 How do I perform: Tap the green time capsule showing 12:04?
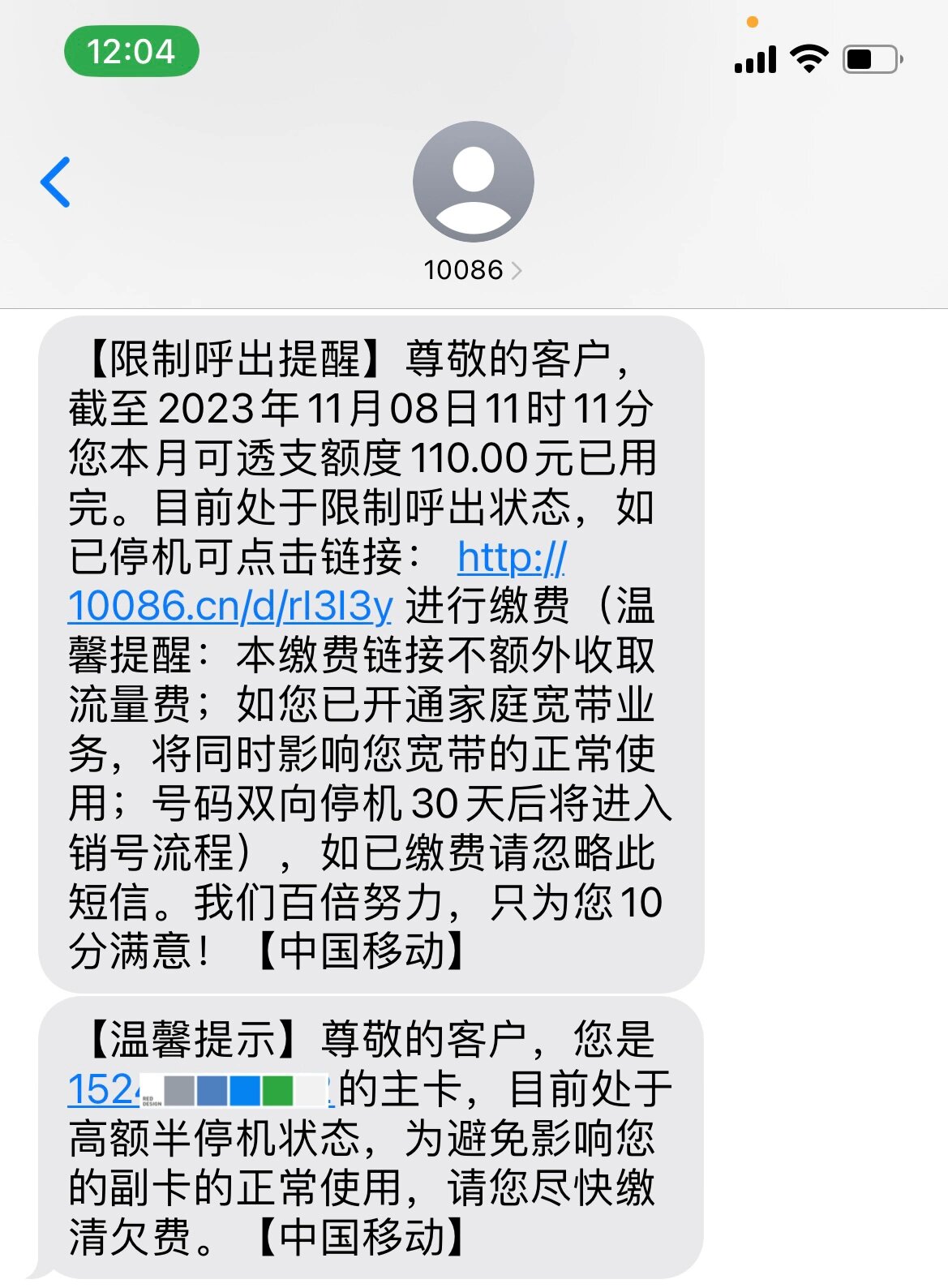coord(132,52)
